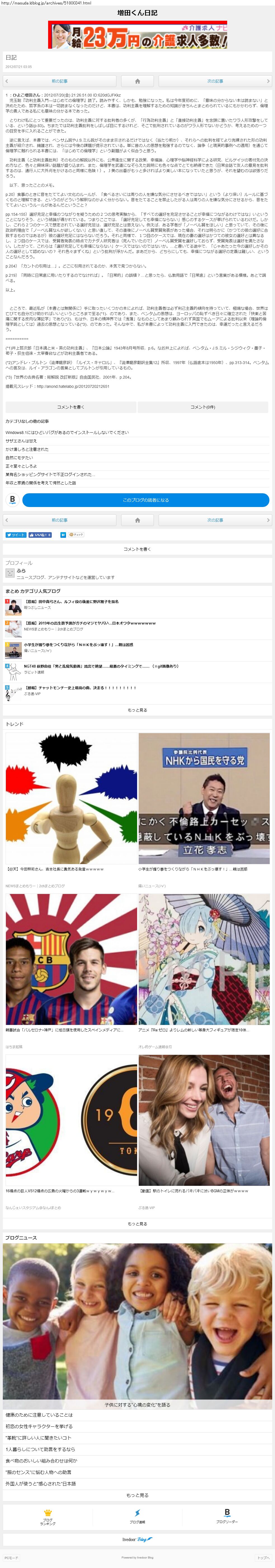The height and width of the screenshot is (1568, 275).
Task: Switch to PCモード view
Action: point(11,1558)
